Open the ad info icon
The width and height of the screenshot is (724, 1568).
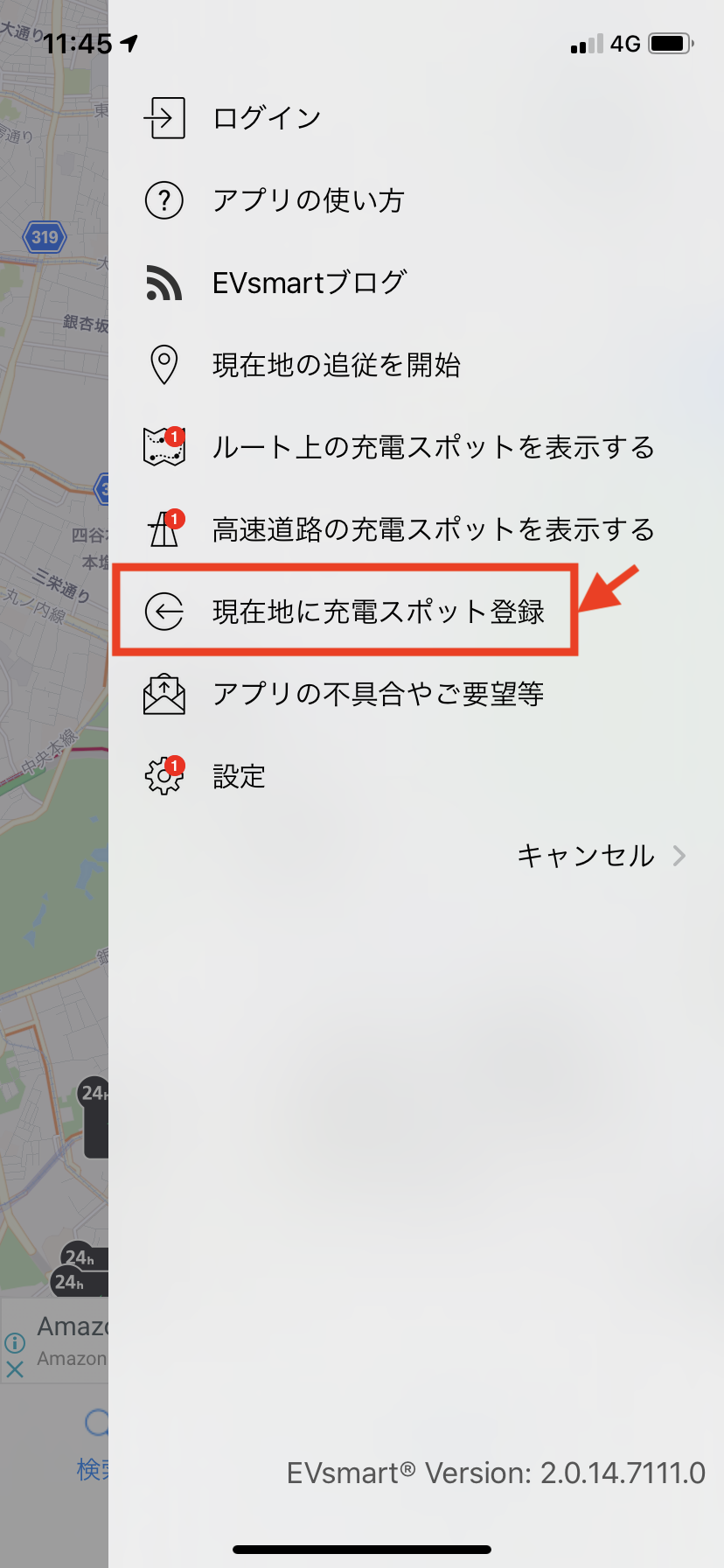tap(15, 1342)
